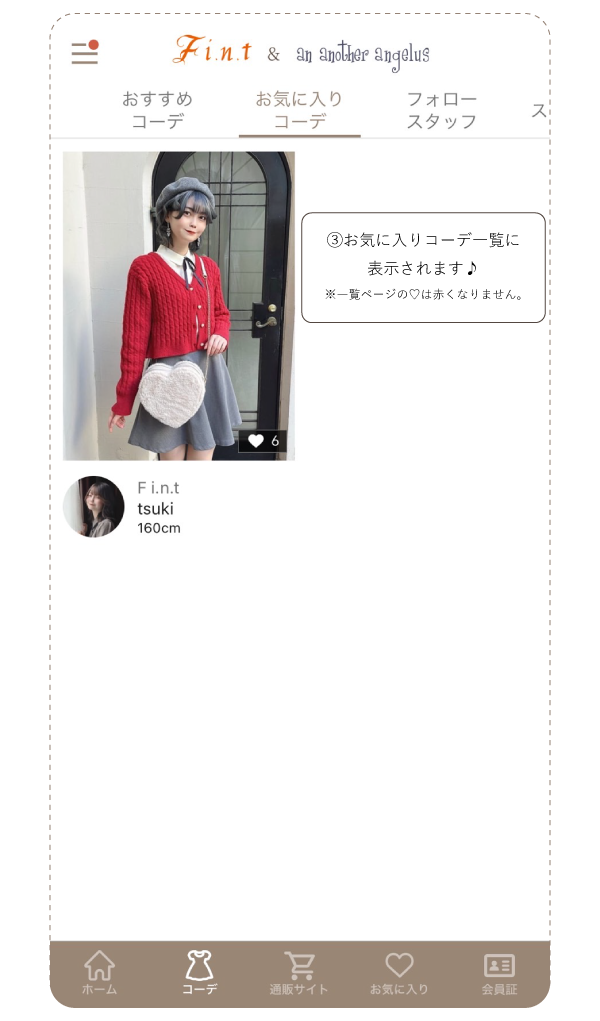View staff tsuki's profile

tap(94, 507)
